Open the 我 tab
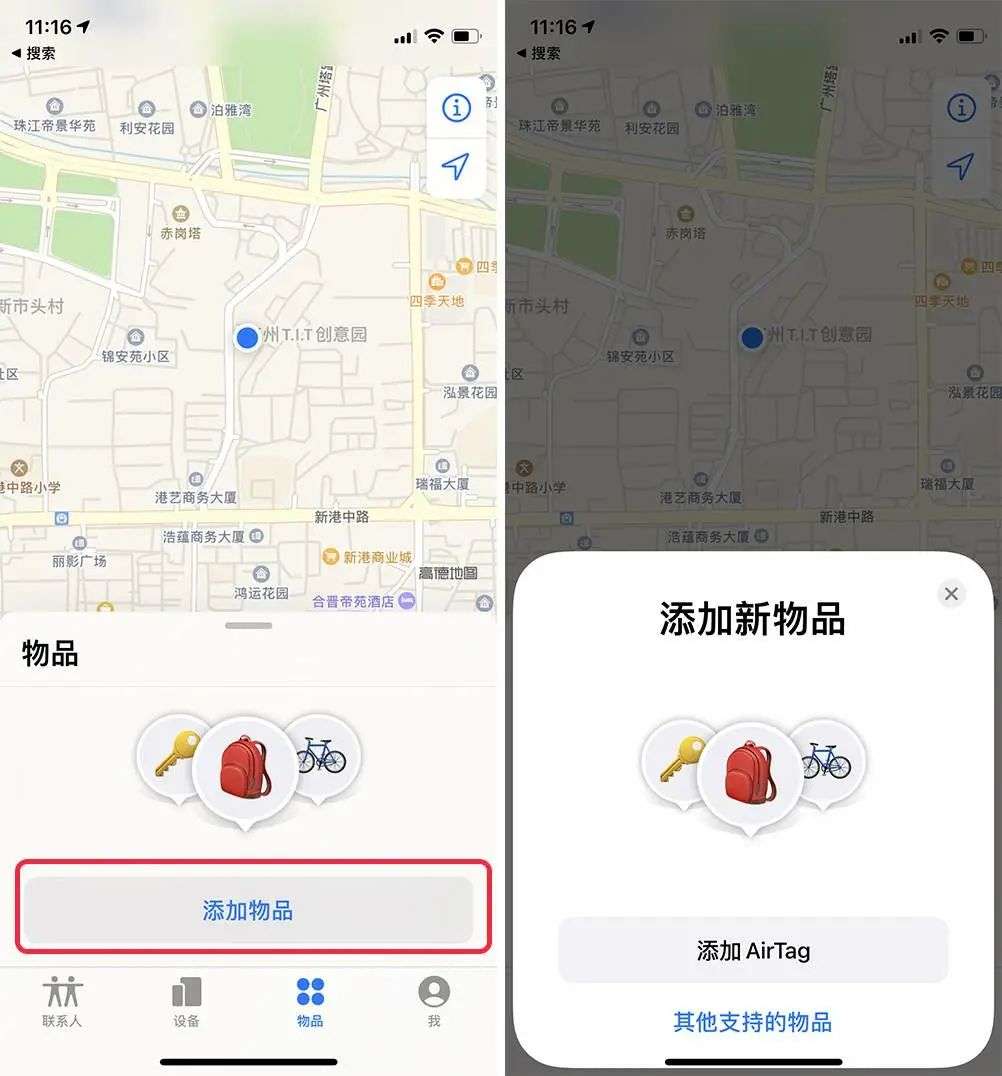Image resolution: width=1002 pixels, height=1076 pixels. click(x=434, y=1001)
